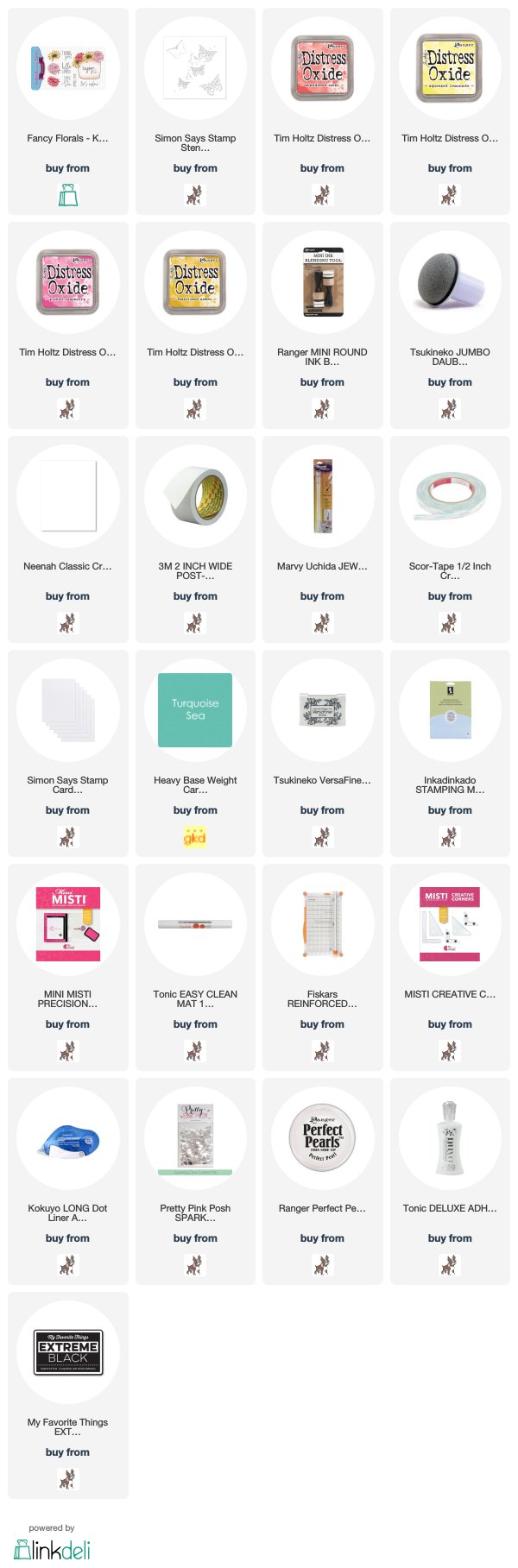Visit the linkdeli link at the bottom
Viewport: 518px width, 1568px height.
52,1549
